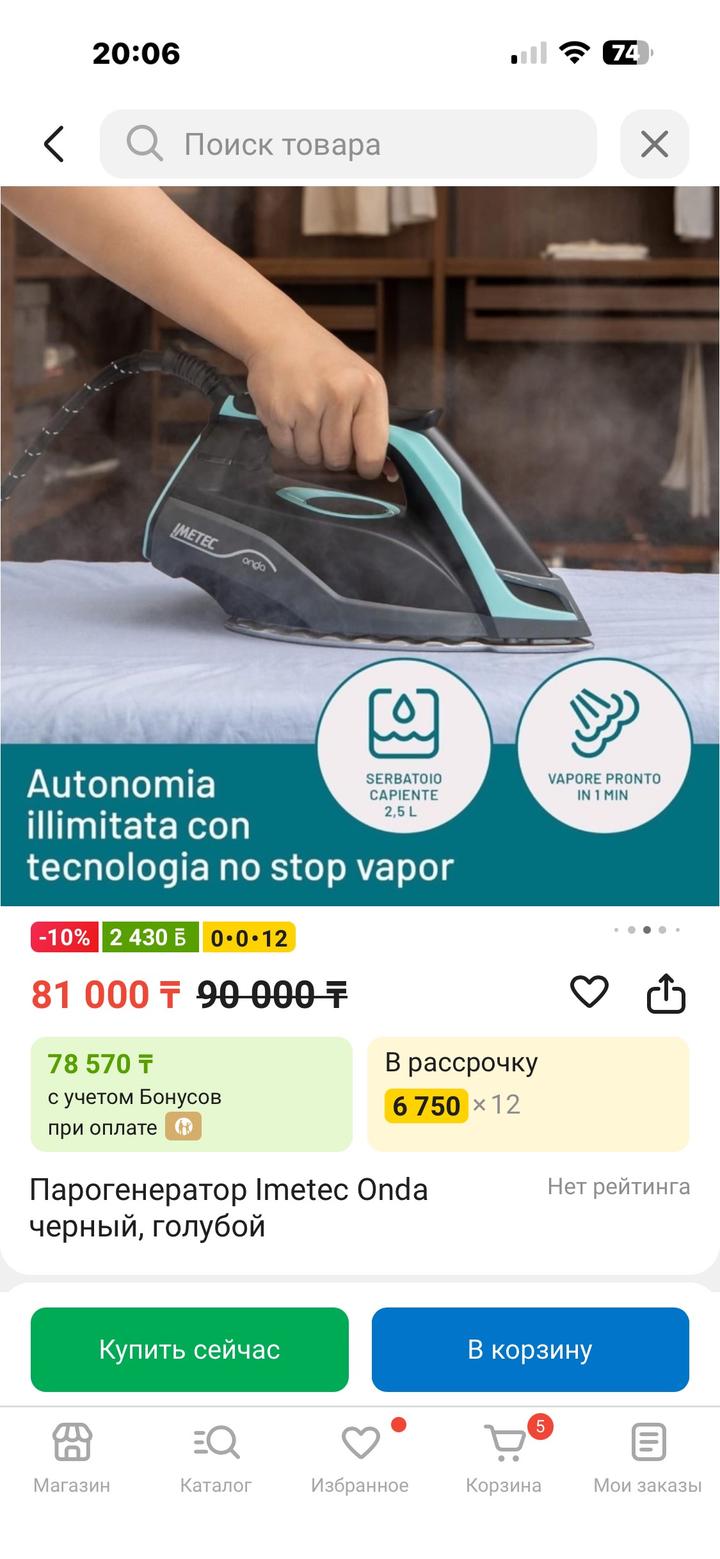Switch to the Магазин tab
Image resolution: width=720 pixels, height=1559 pixels.
pos(72,1458)
